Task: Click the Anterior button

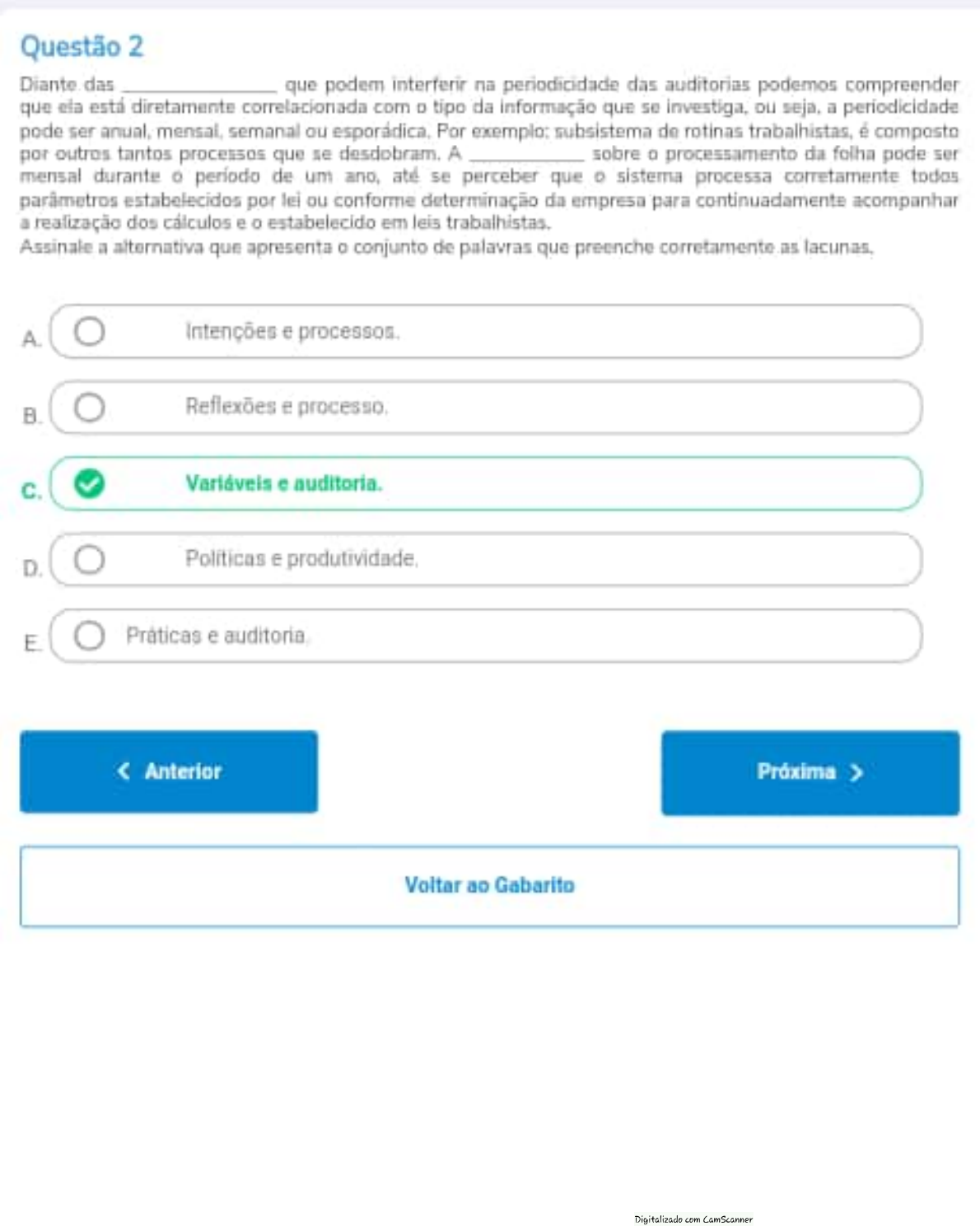Action: point(170,771)
